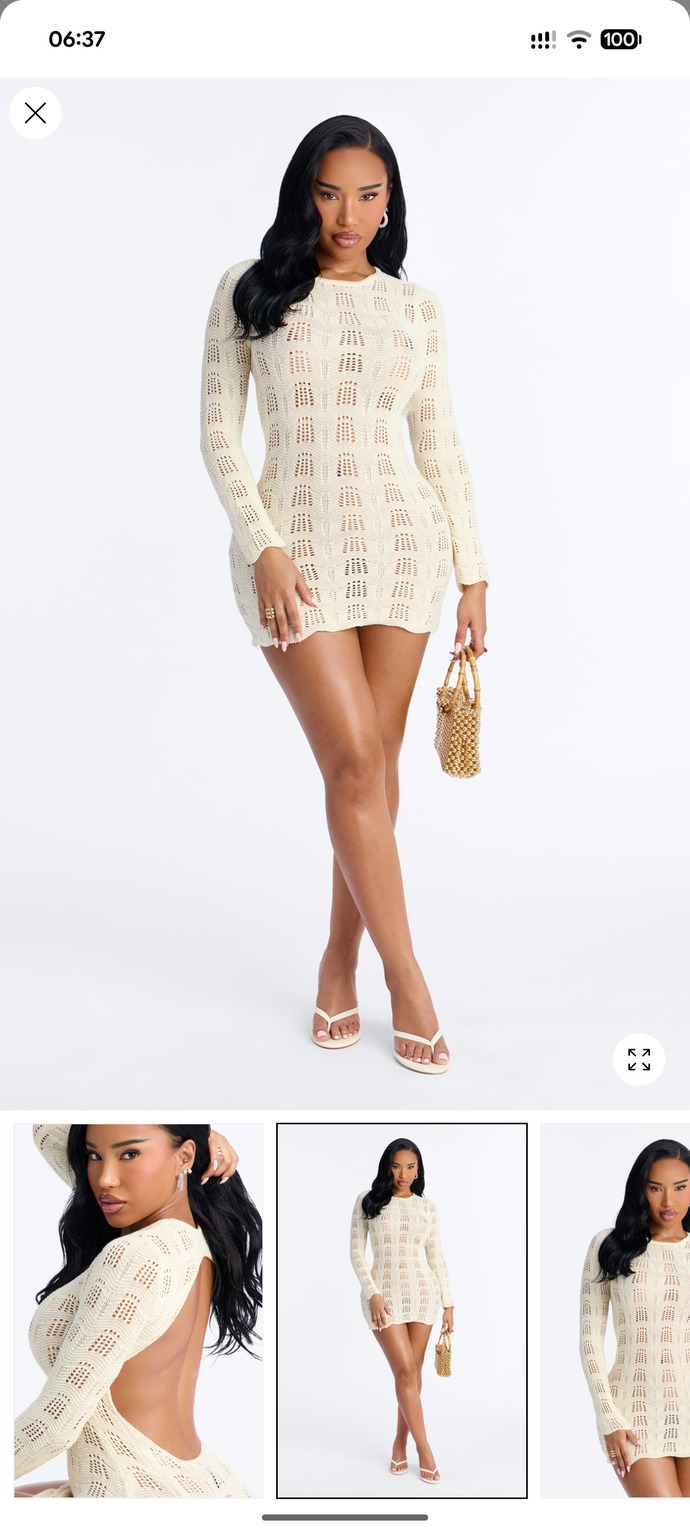This screenshot has width=690, height=1536.
Task: Select the full-body pose thumbnail
Action: [x=402, y=1310]
